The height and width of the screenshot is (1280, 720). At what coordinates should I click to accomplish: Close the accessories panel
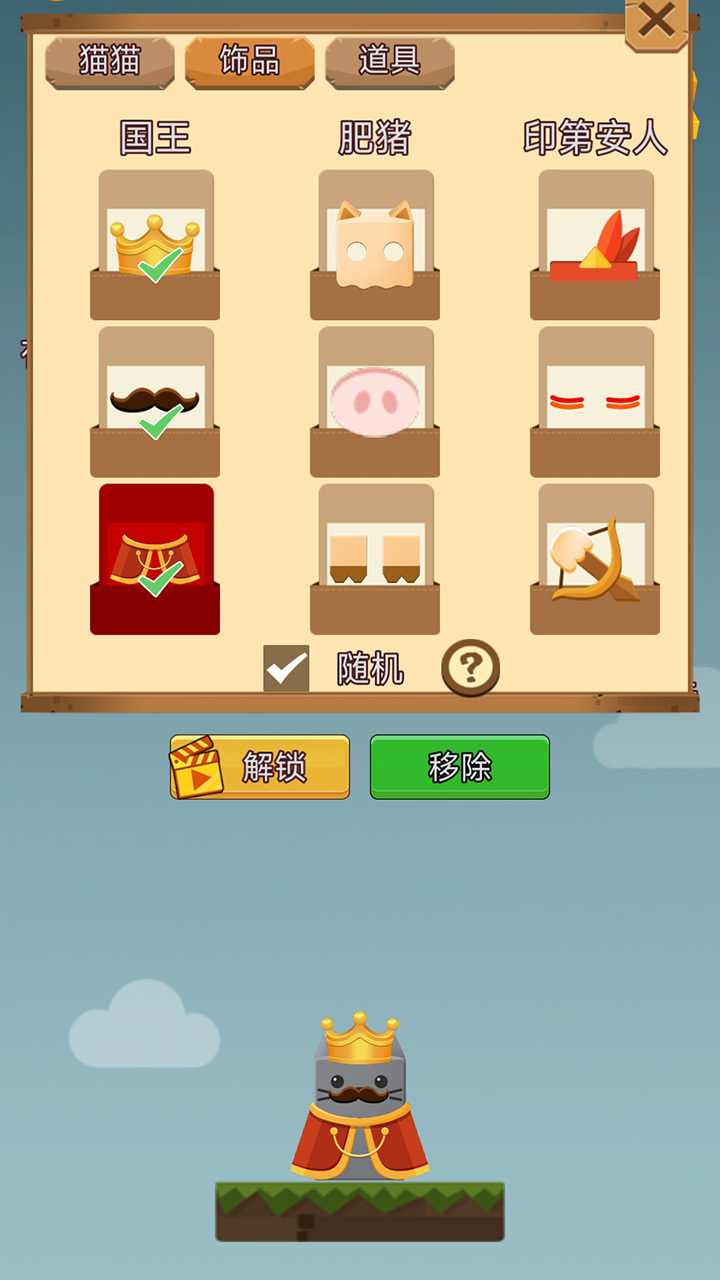(x=656, y=22)
